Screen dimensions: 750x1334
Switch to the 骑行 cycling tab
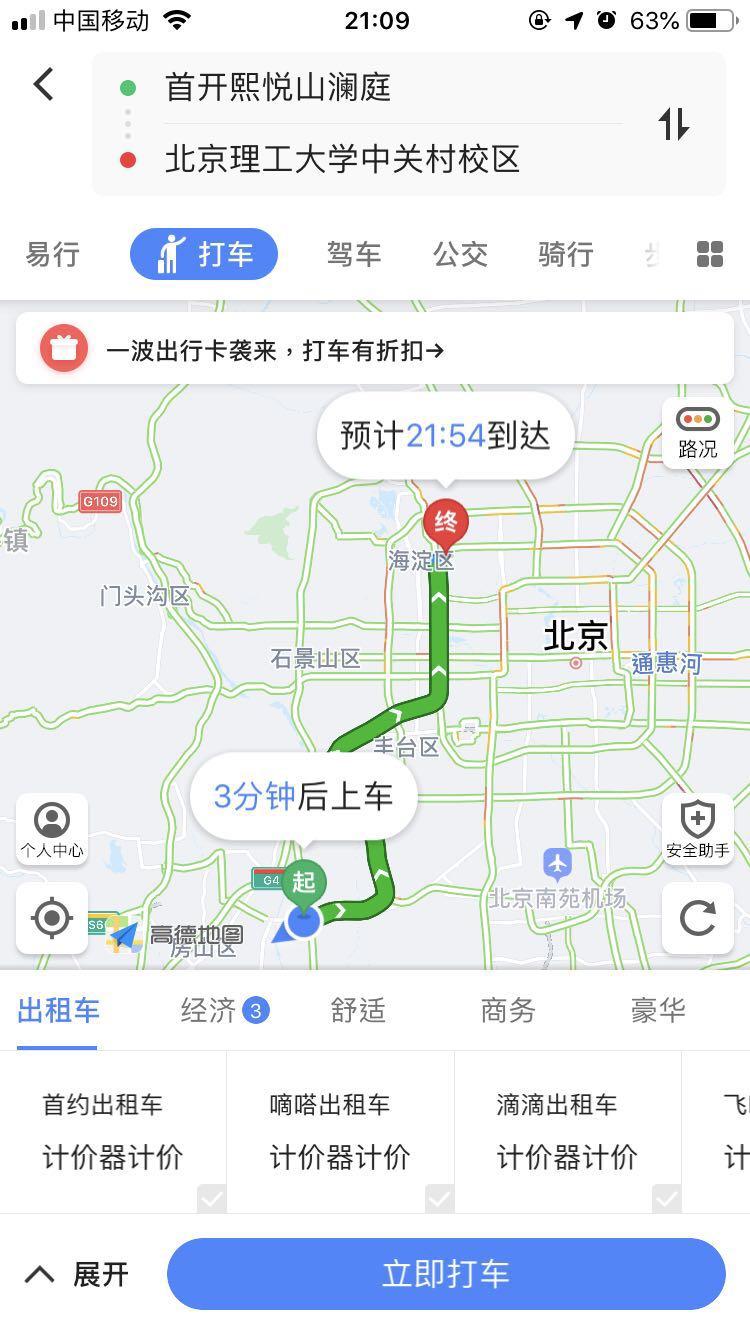565,254
